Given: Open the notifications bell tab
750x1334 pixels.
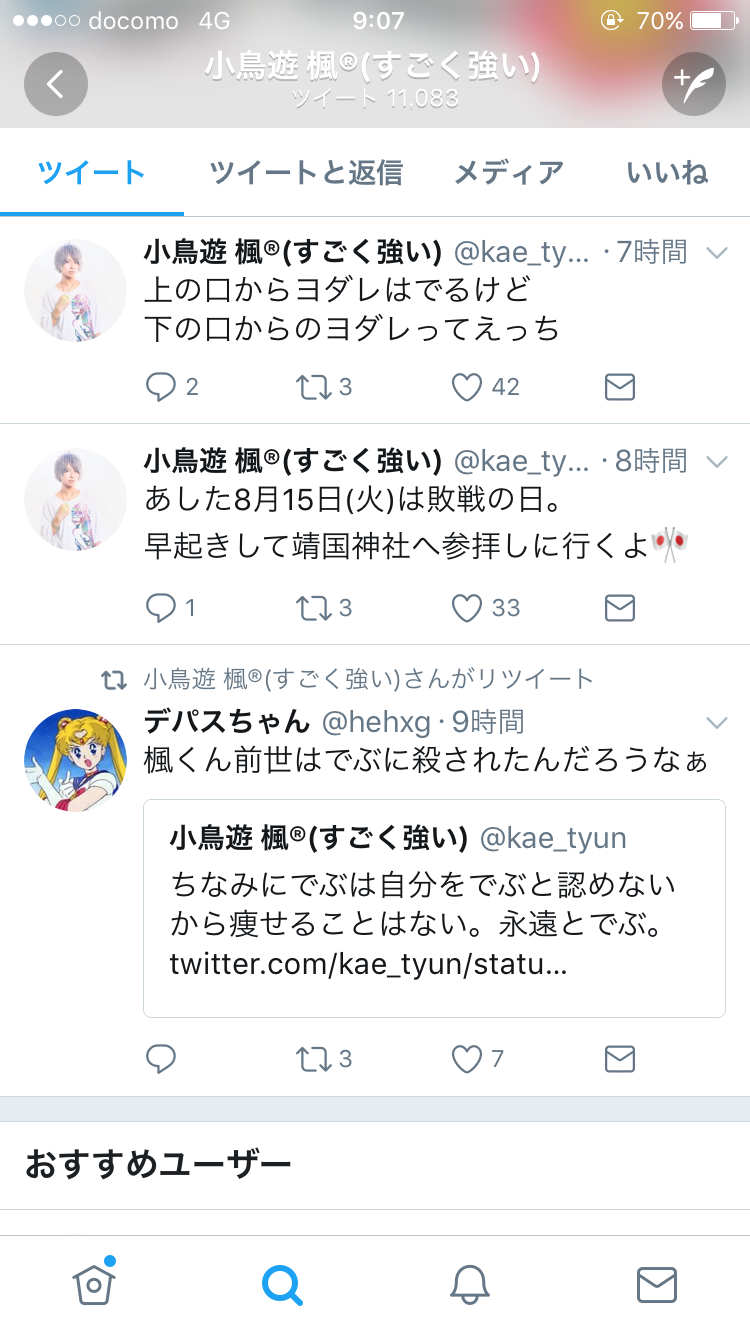Looking at the screenshot, I should [x=469, y=1284].
